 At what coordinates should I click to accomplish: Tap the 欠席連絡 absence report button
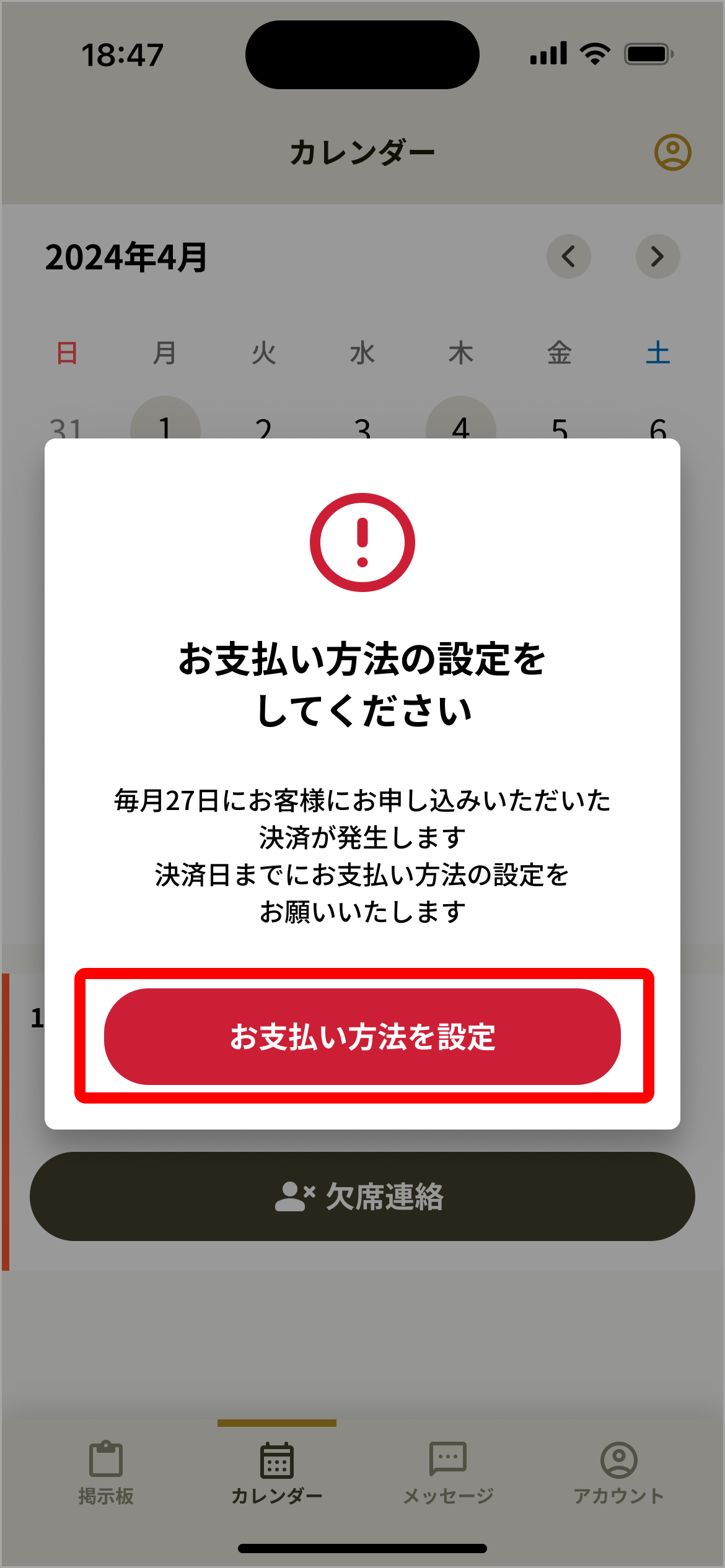pyautogui.click(x=362, y=1196)
